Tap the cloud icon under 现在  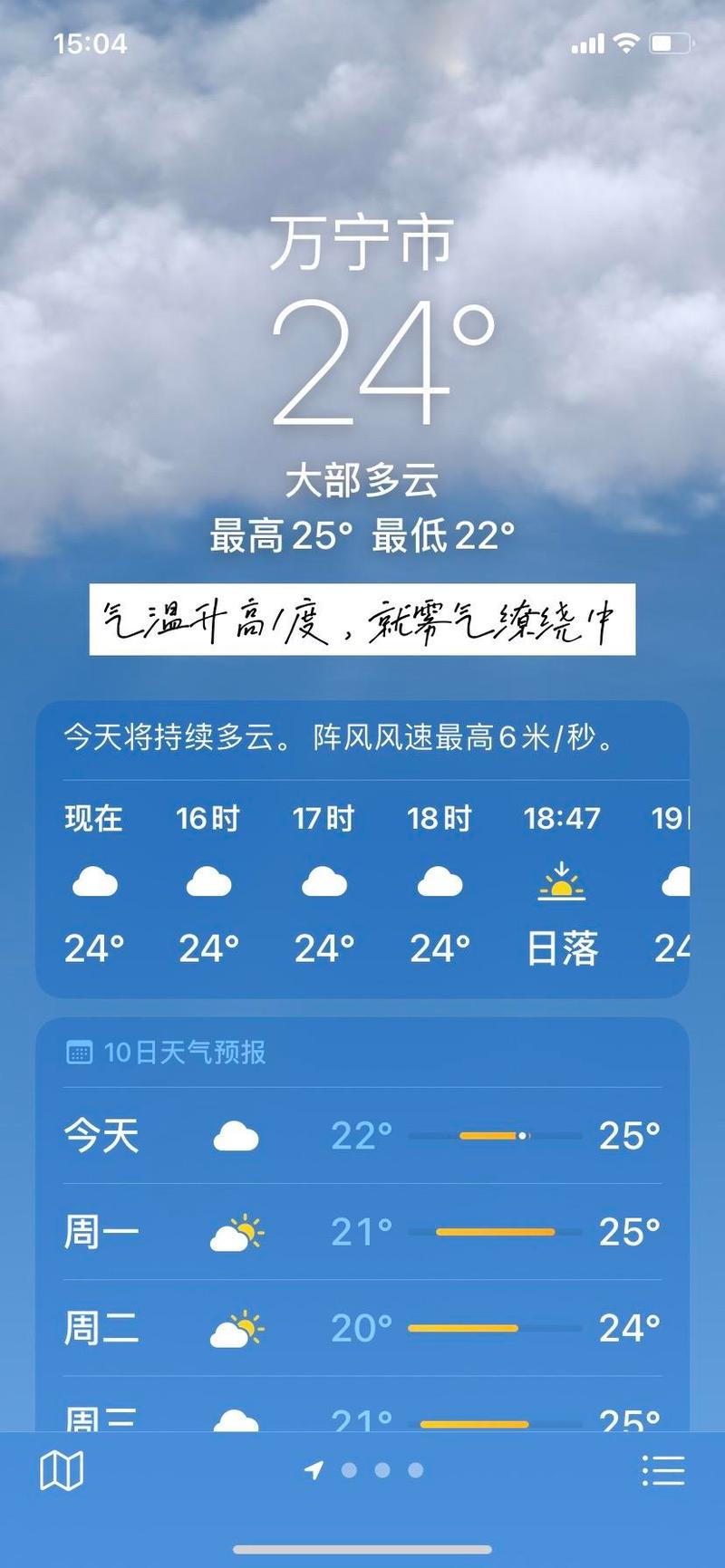click(x=93, y=883)
